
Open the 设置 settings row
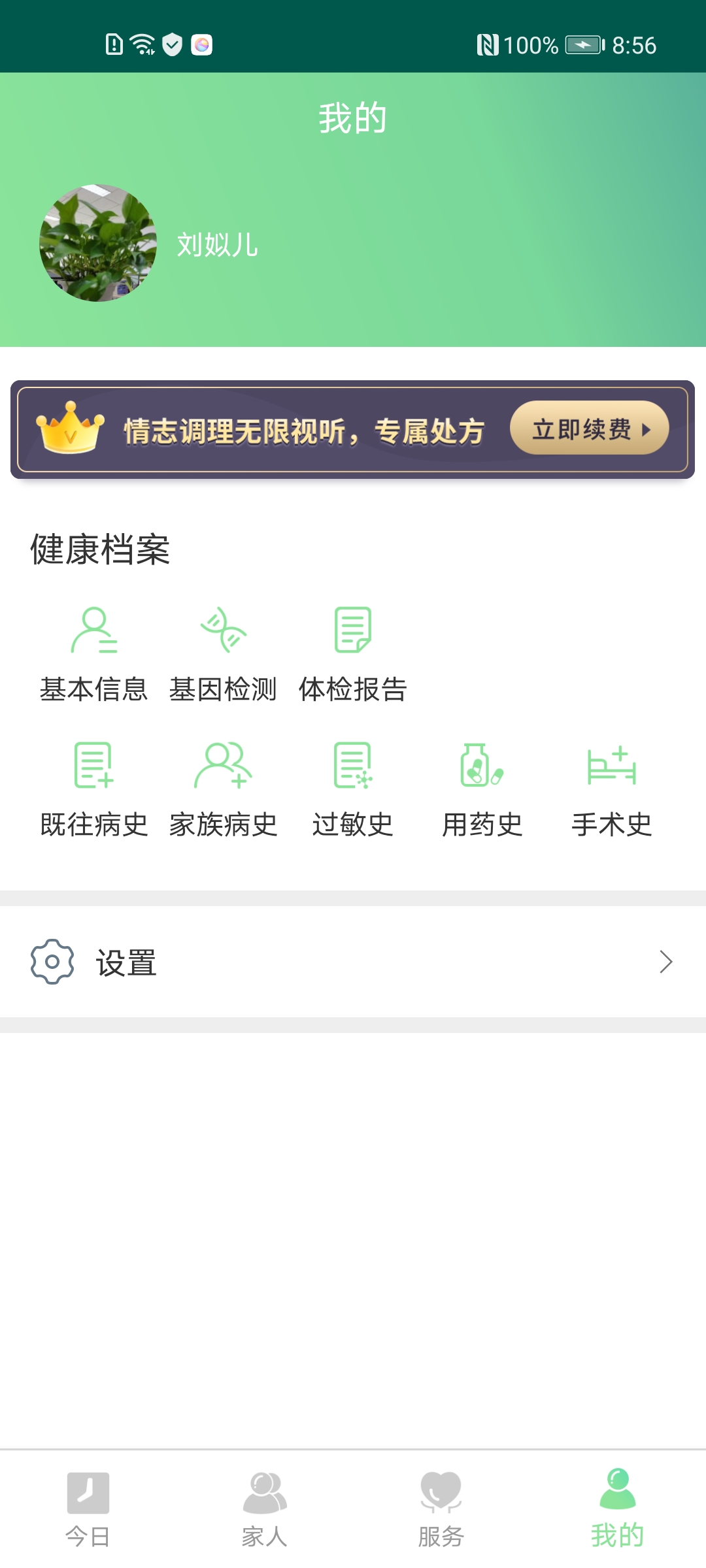coord(126,961)
